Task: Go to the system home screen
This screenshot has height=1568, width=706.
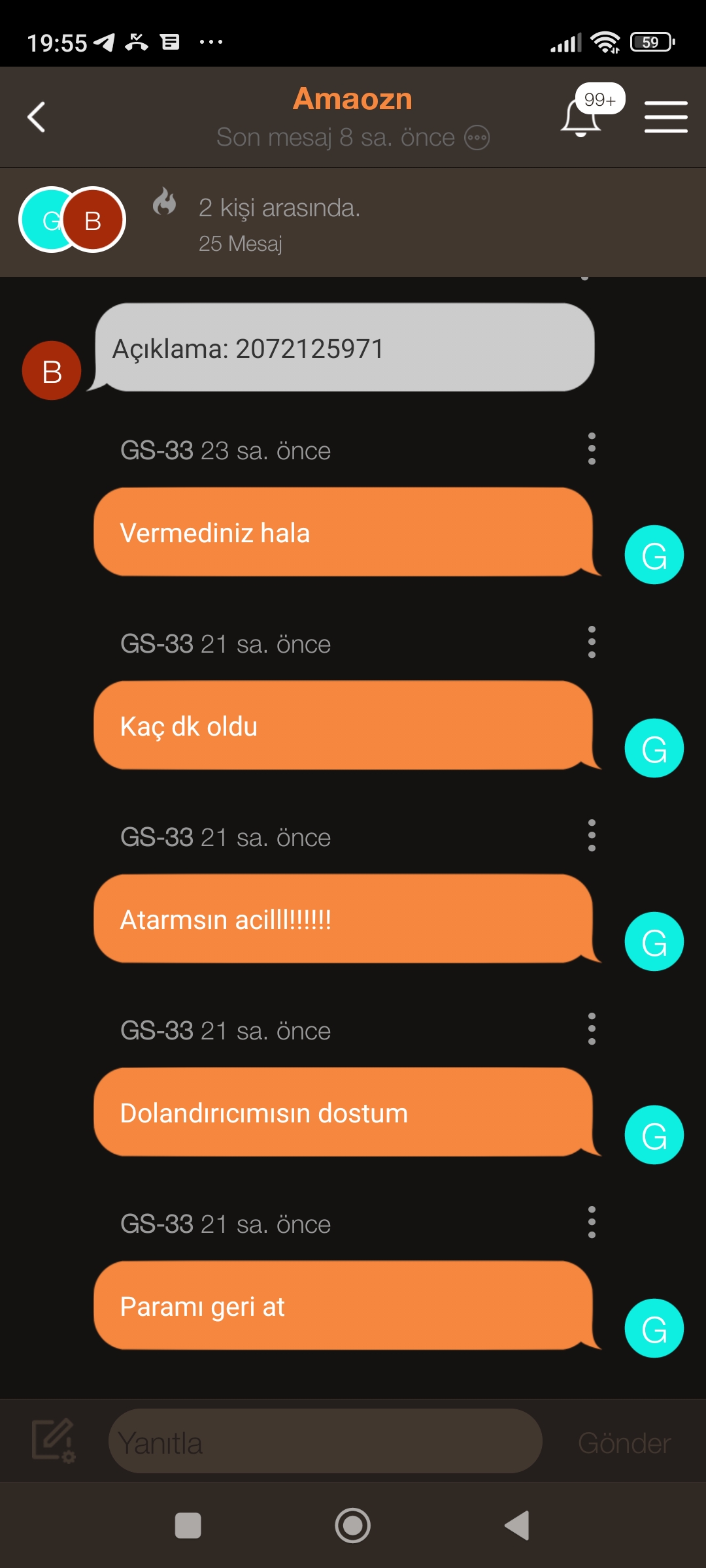Action: [353, 1526]
